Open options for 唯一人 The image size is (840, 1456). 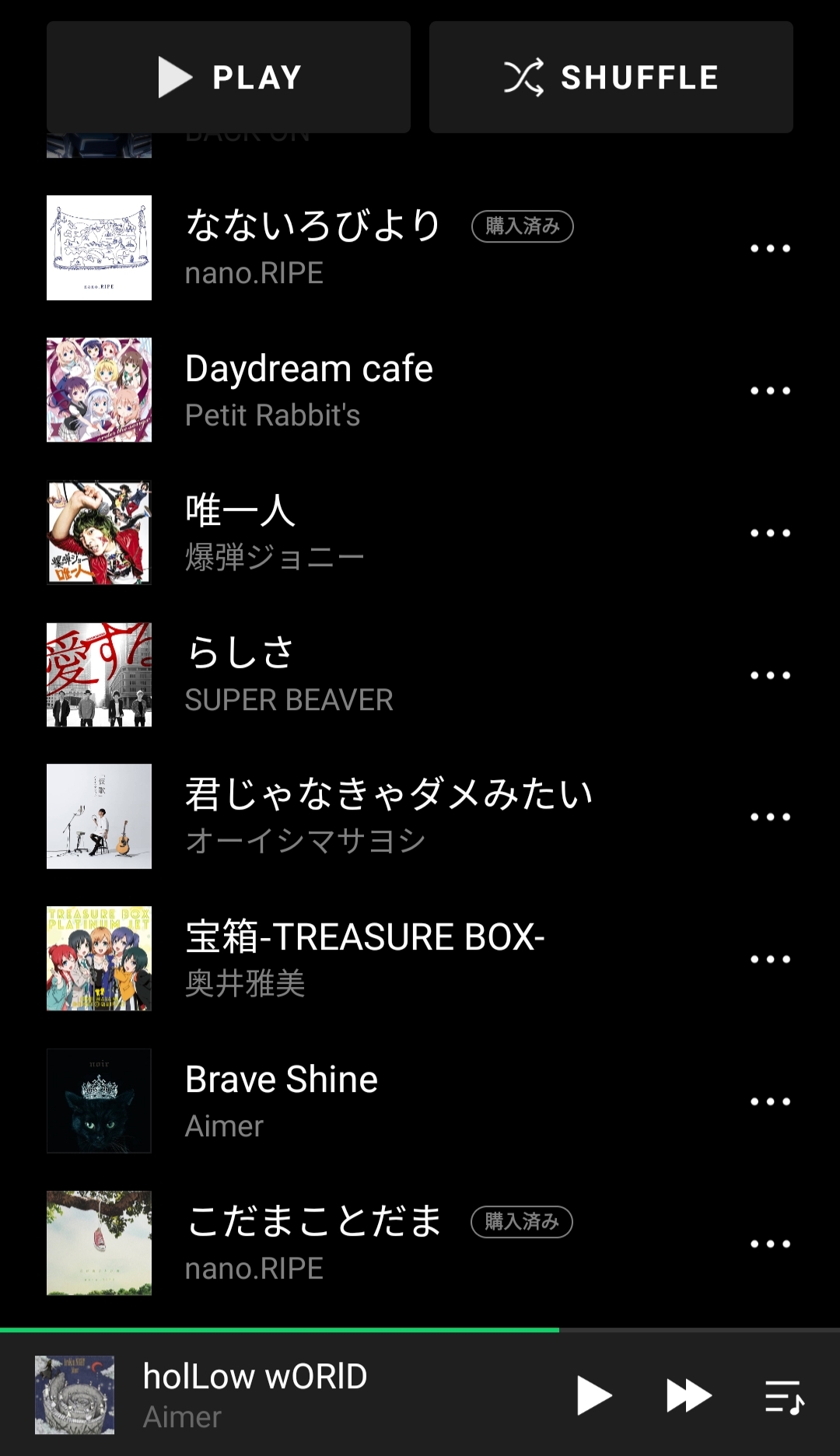770,533
